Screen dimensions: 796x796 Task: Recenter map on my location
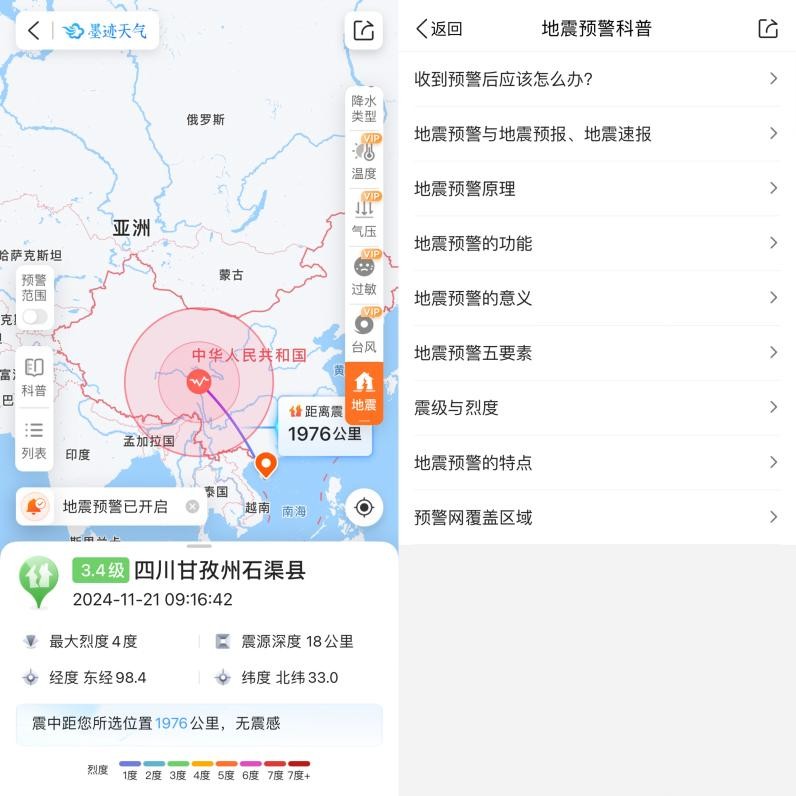point(364,507)
